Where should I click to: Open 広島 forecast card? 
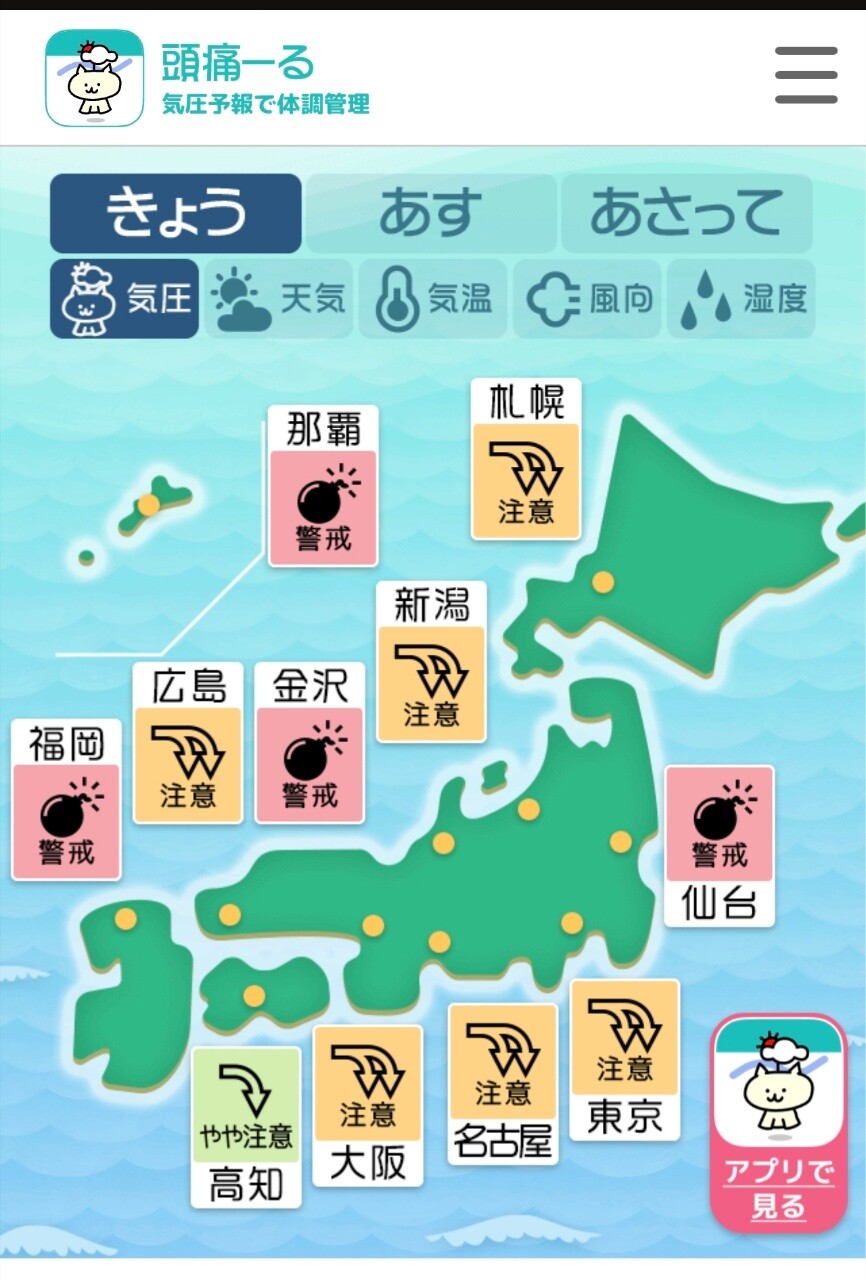point(188,744)
